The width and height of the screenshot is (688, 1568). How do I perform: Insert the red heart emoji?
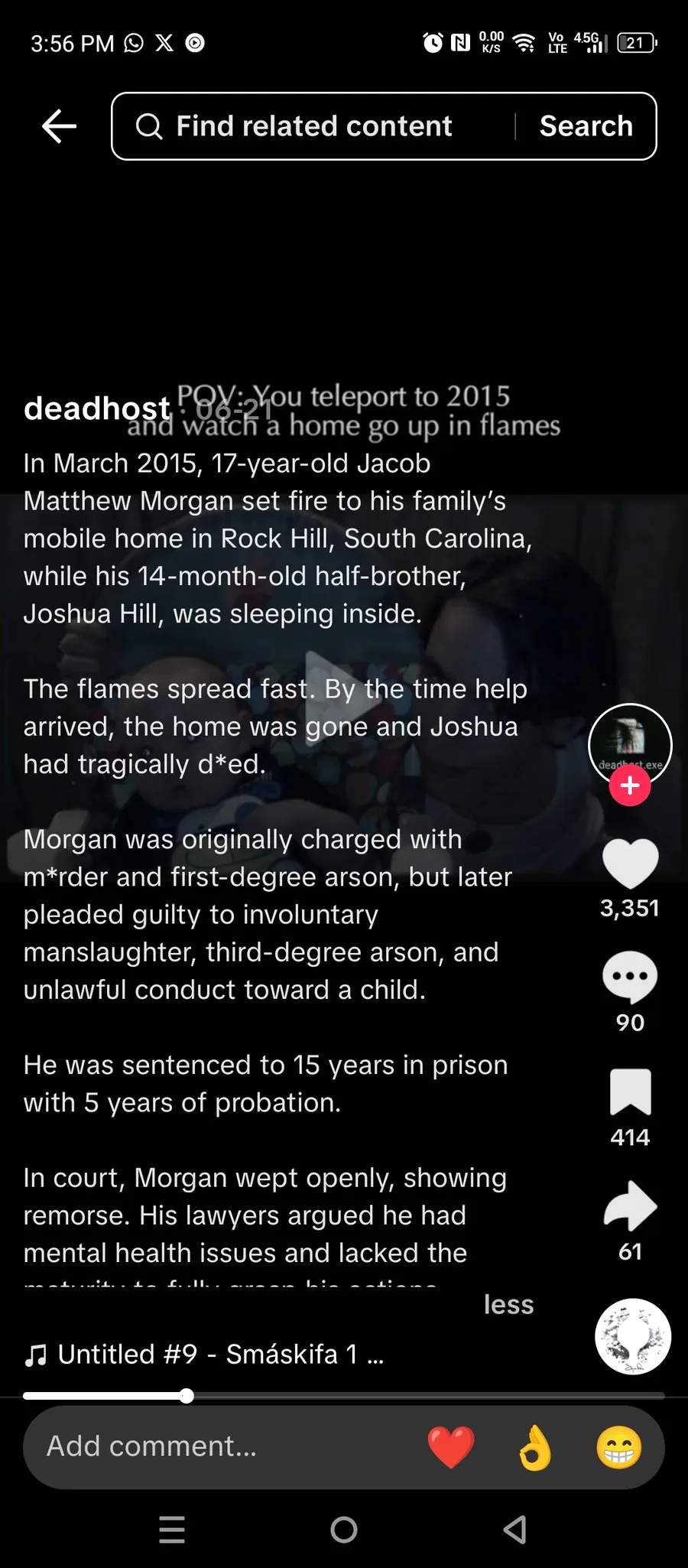(451, 1447)
